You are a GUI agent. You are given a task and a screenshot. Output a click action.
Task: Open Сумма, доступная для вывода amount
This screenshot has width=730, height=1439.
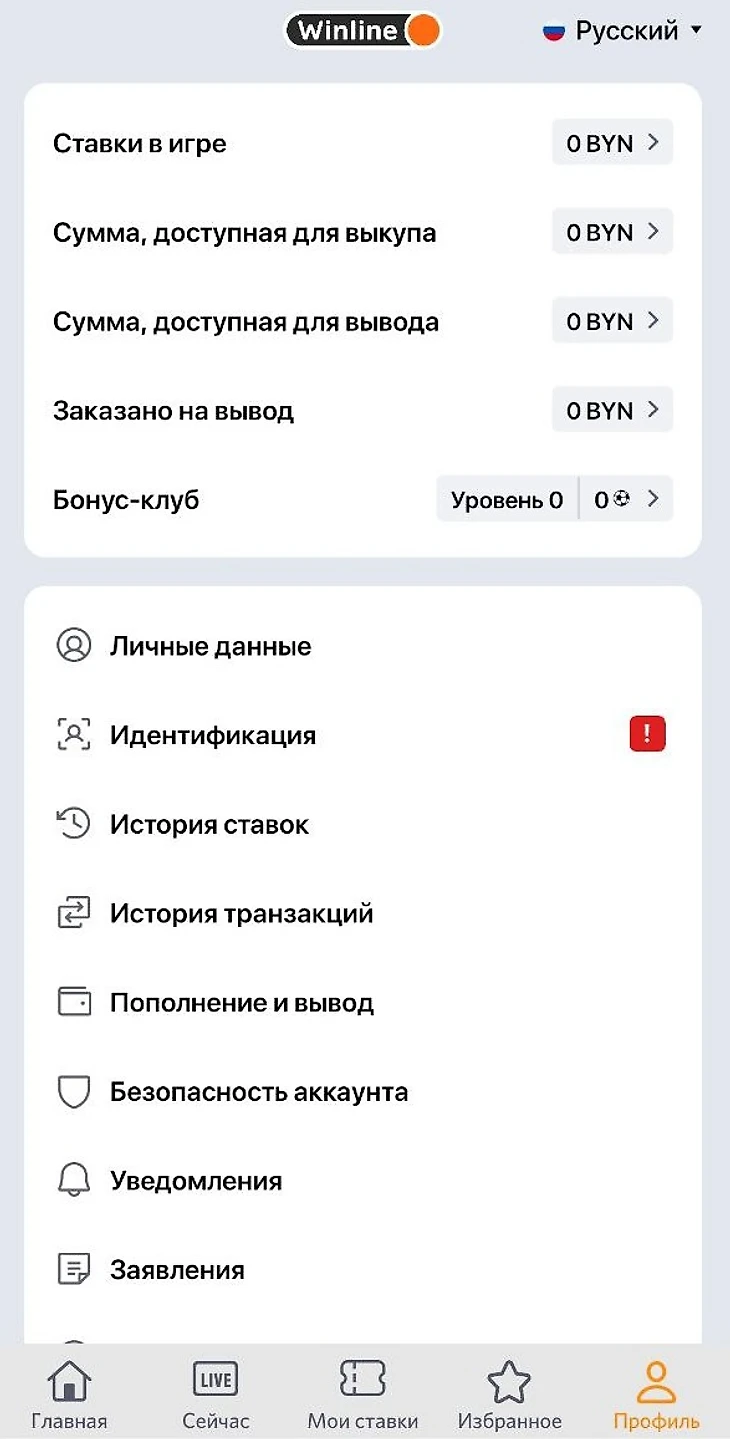tap(612, 321)
